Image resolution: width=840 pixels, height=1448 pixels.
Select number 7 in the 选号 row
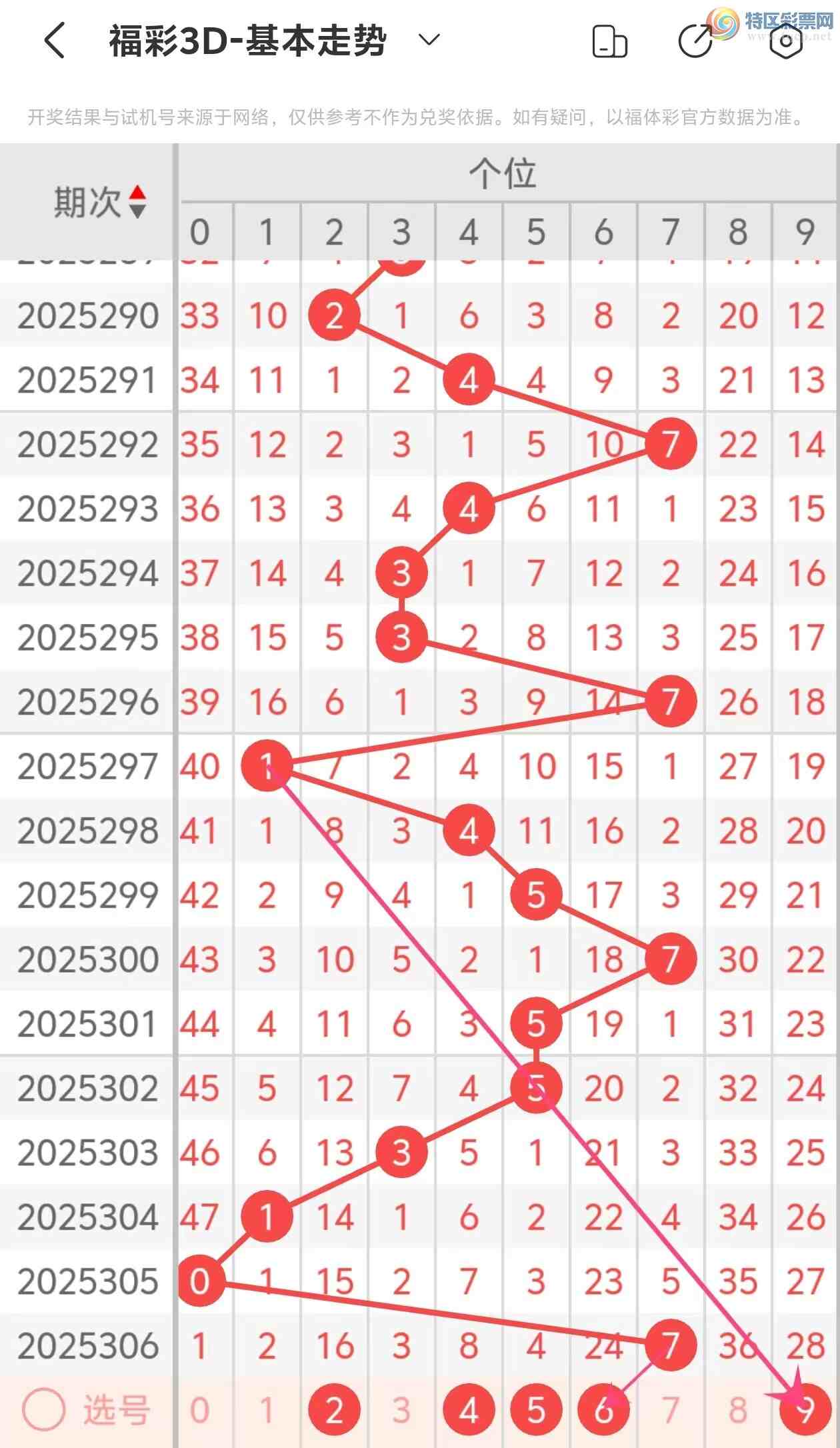pos(671,1411)
